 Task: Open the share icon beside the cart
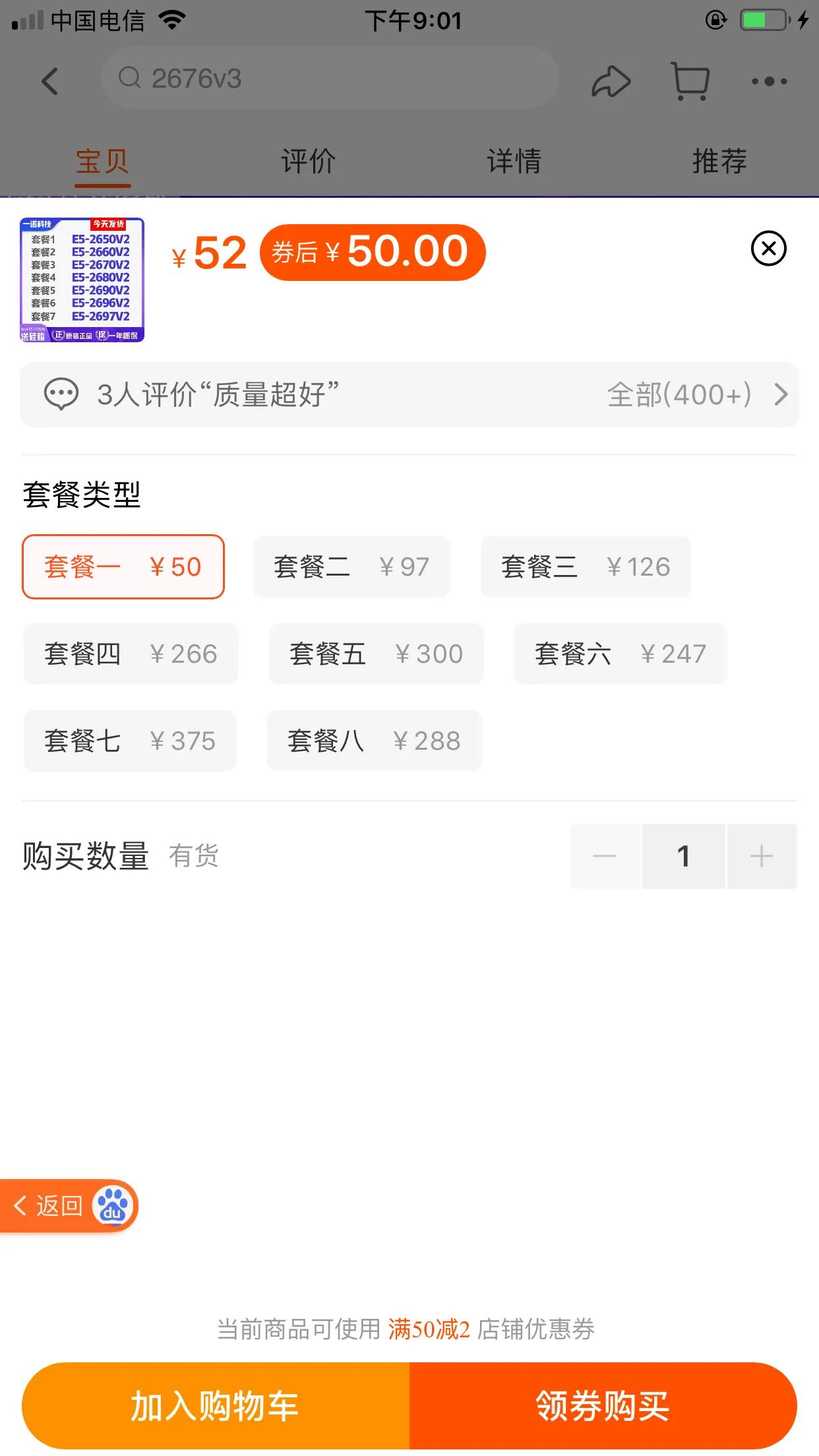[610, 80]
